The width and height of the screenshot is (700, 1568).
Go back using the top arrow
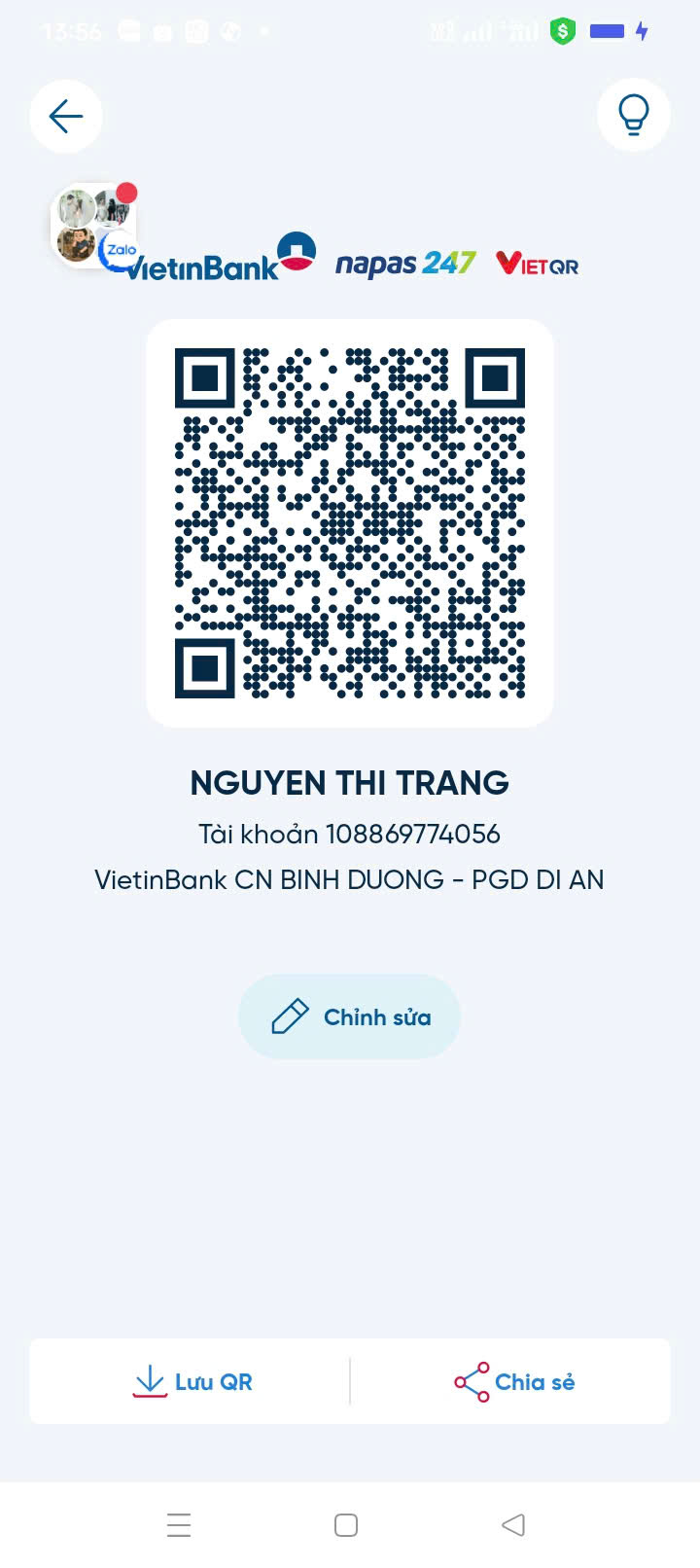click(66, 117)
